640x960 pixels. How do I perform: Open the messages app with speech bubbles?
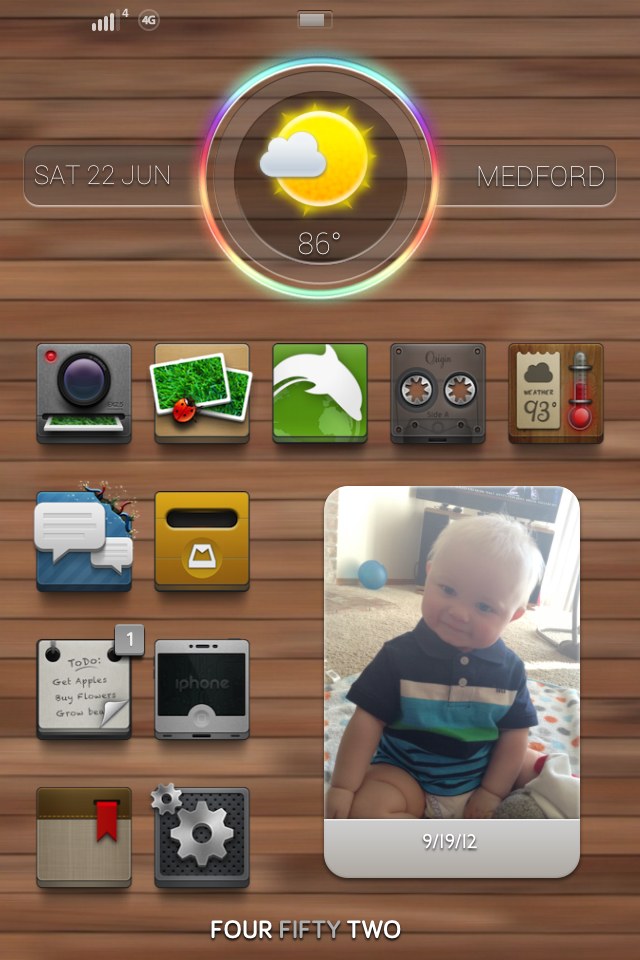pyautogui.click(x=84, y=540)
